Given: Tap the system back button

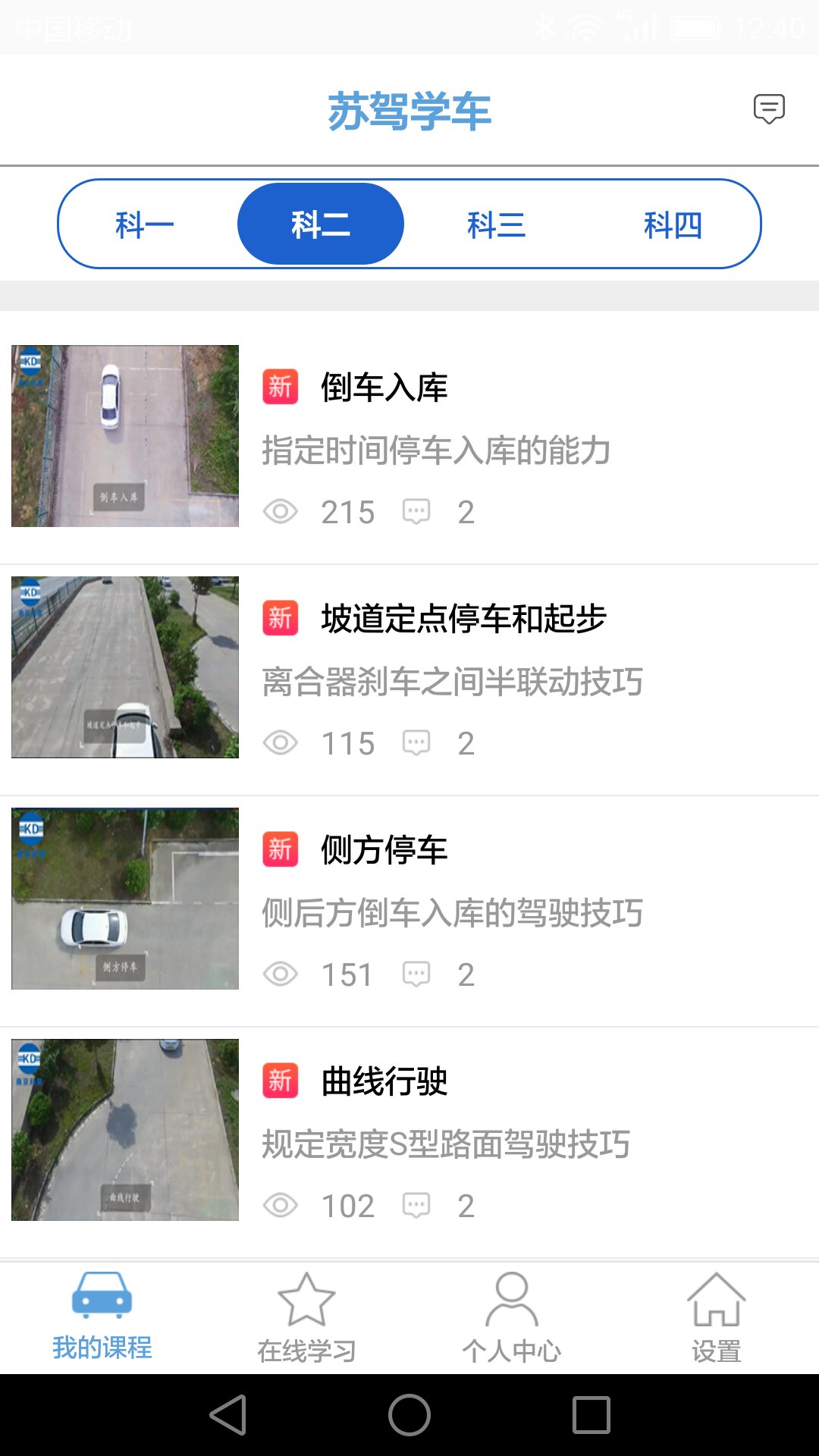Looking at the screenshot, I should click(228, 1415).
